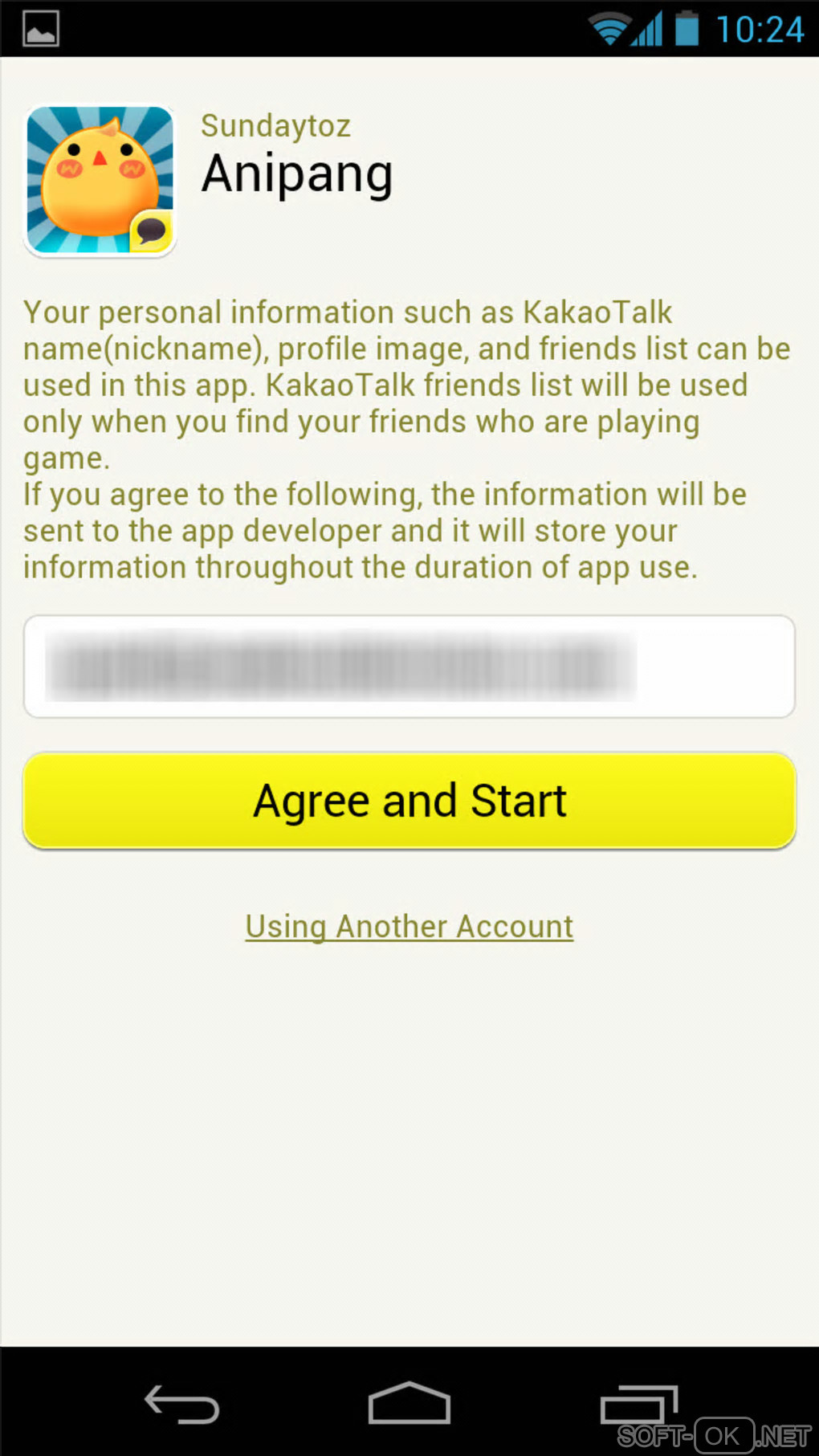The width and height of the screenshot is (819, 1456).
Task: Open the Using Another Account link
Action: 409,927
